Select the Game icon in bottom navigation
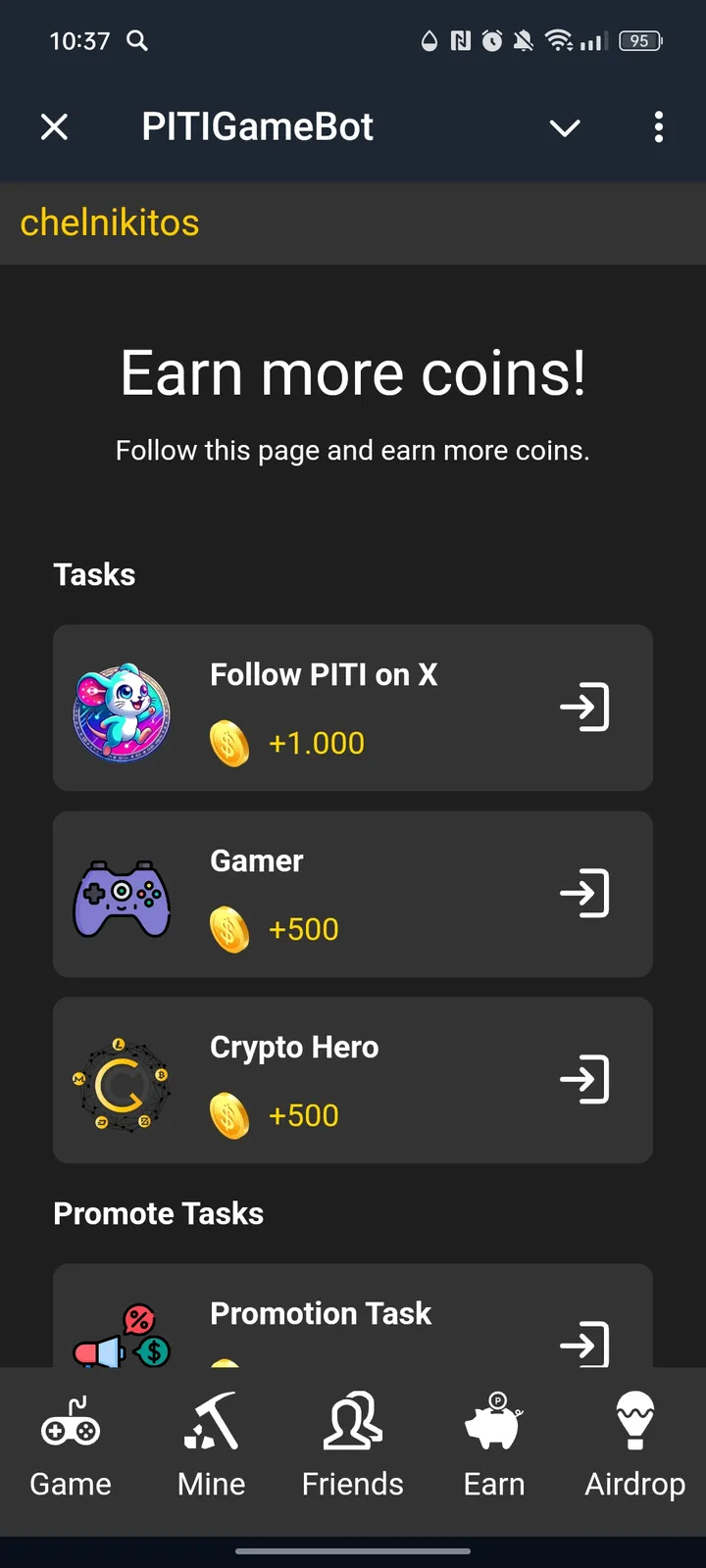 (x=69, y=1441)
